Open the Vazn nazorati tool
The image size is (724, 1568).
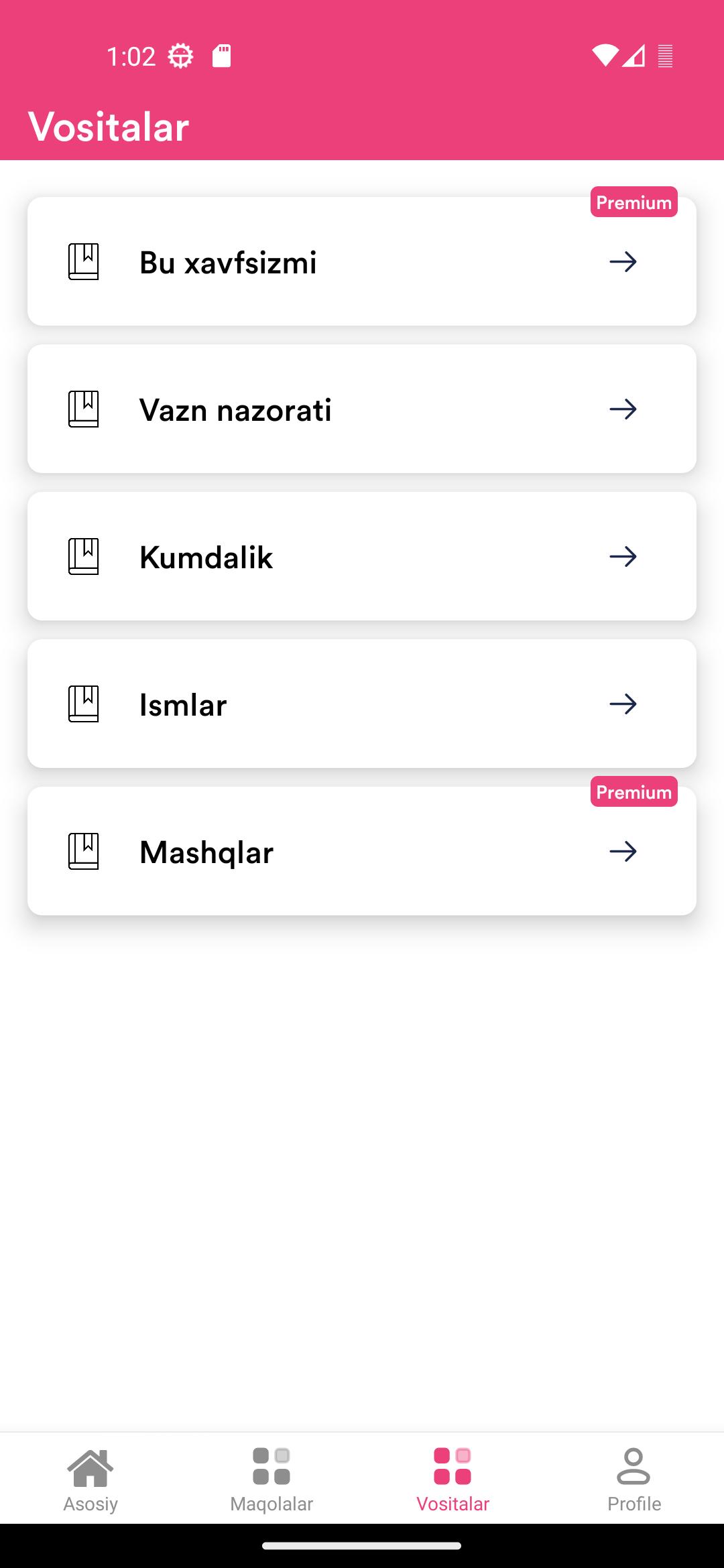click(x=362, y=409)
